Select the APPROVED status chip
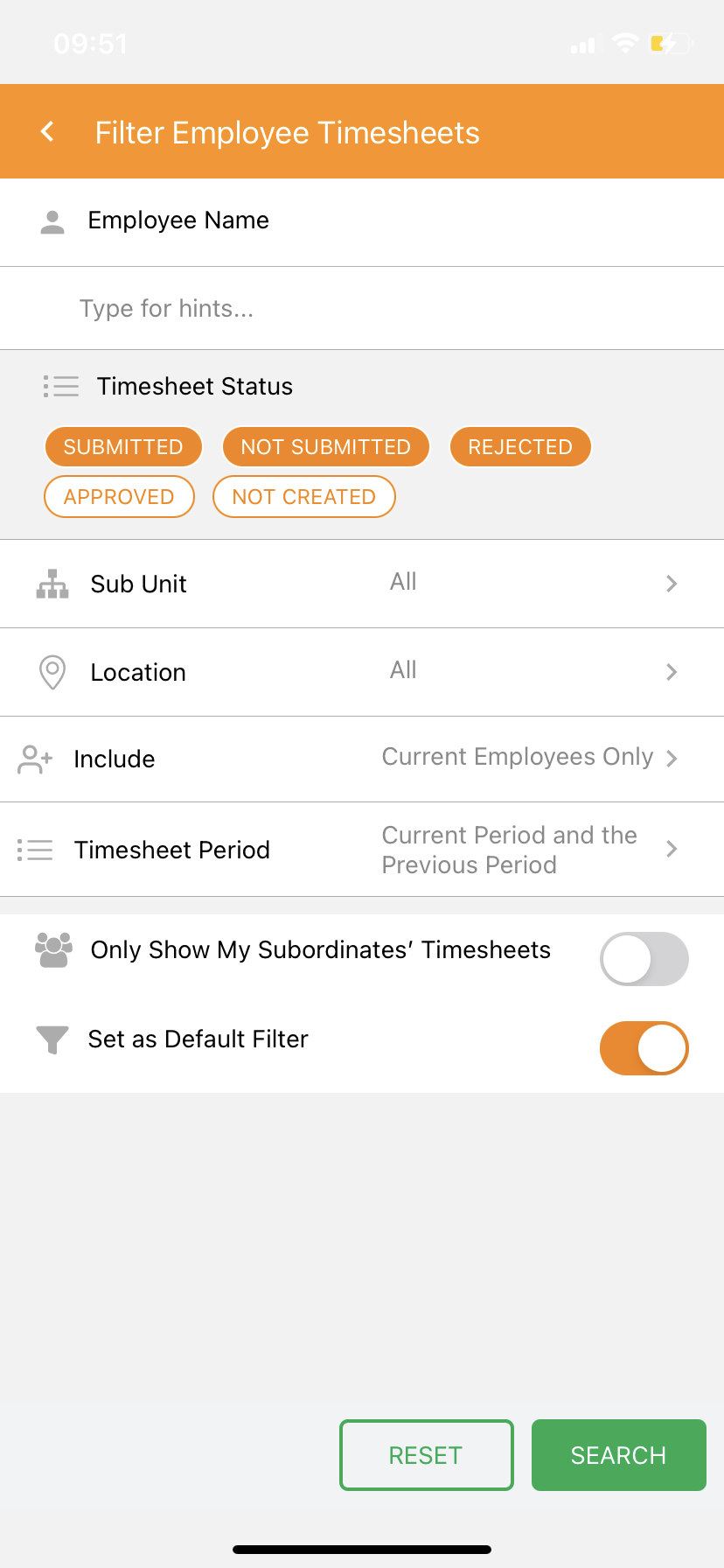Viewport: 724px width, 1568px height. click(119, 497)
